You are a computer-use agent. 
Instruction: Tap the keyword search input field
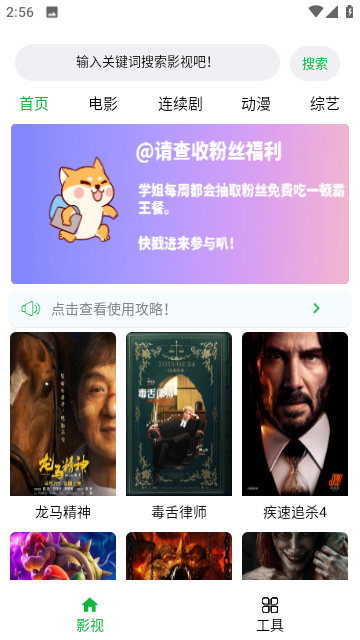click(x=147, y=62)
